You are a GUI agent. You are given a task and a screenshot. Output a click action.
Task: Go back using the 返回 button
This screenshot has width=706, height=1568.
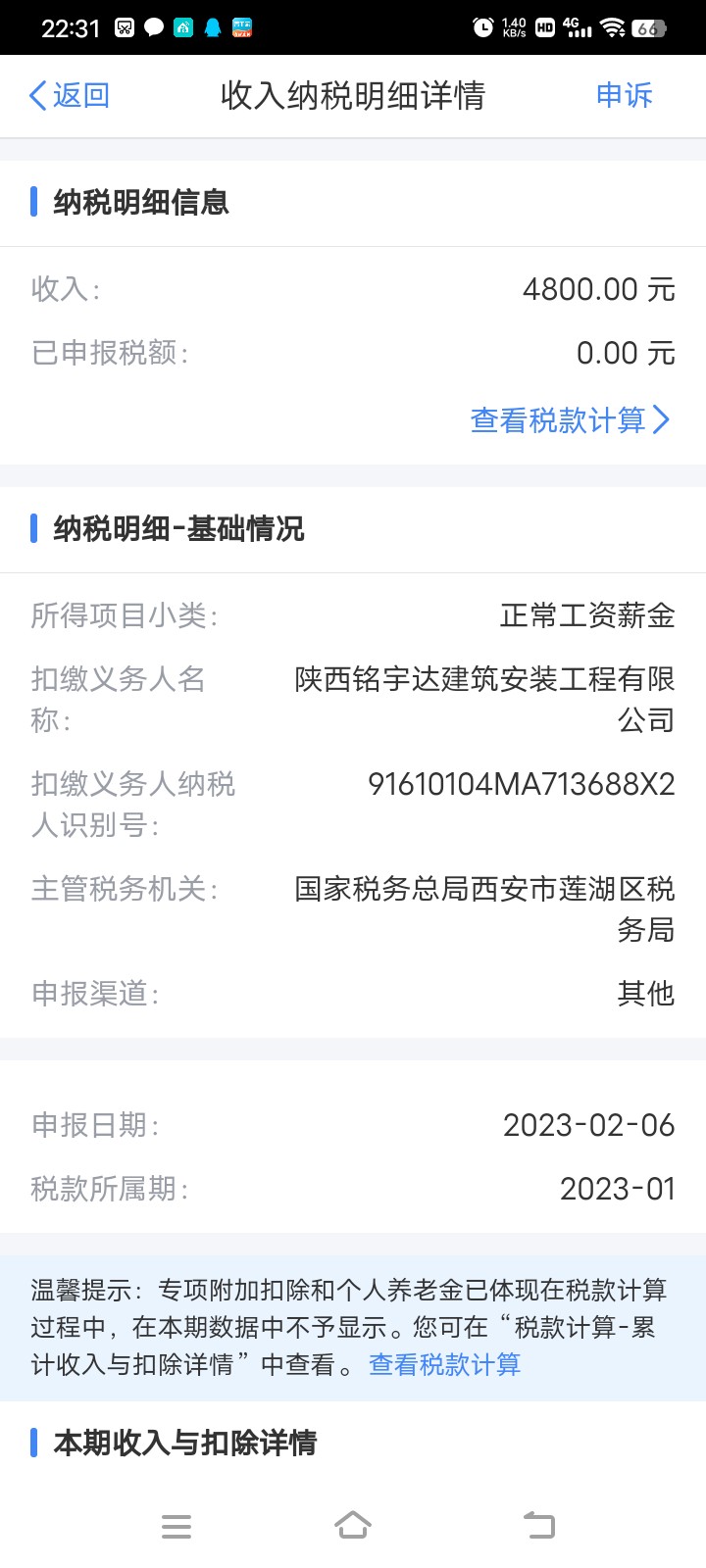69,95
